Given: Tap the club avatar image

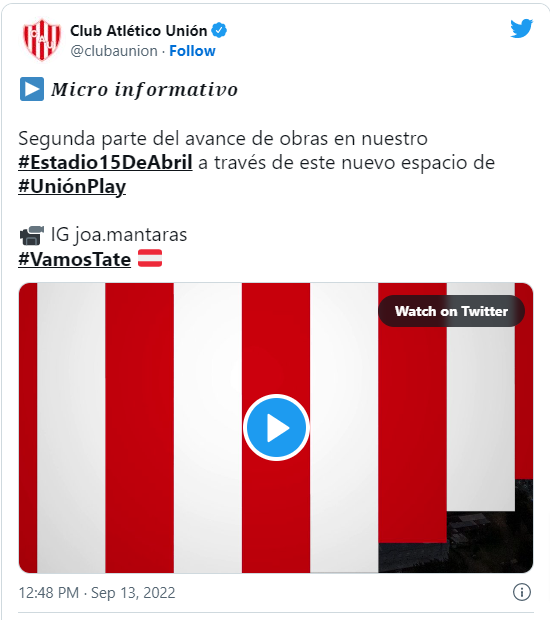Looking at the screenshot, I should point(42,40).
